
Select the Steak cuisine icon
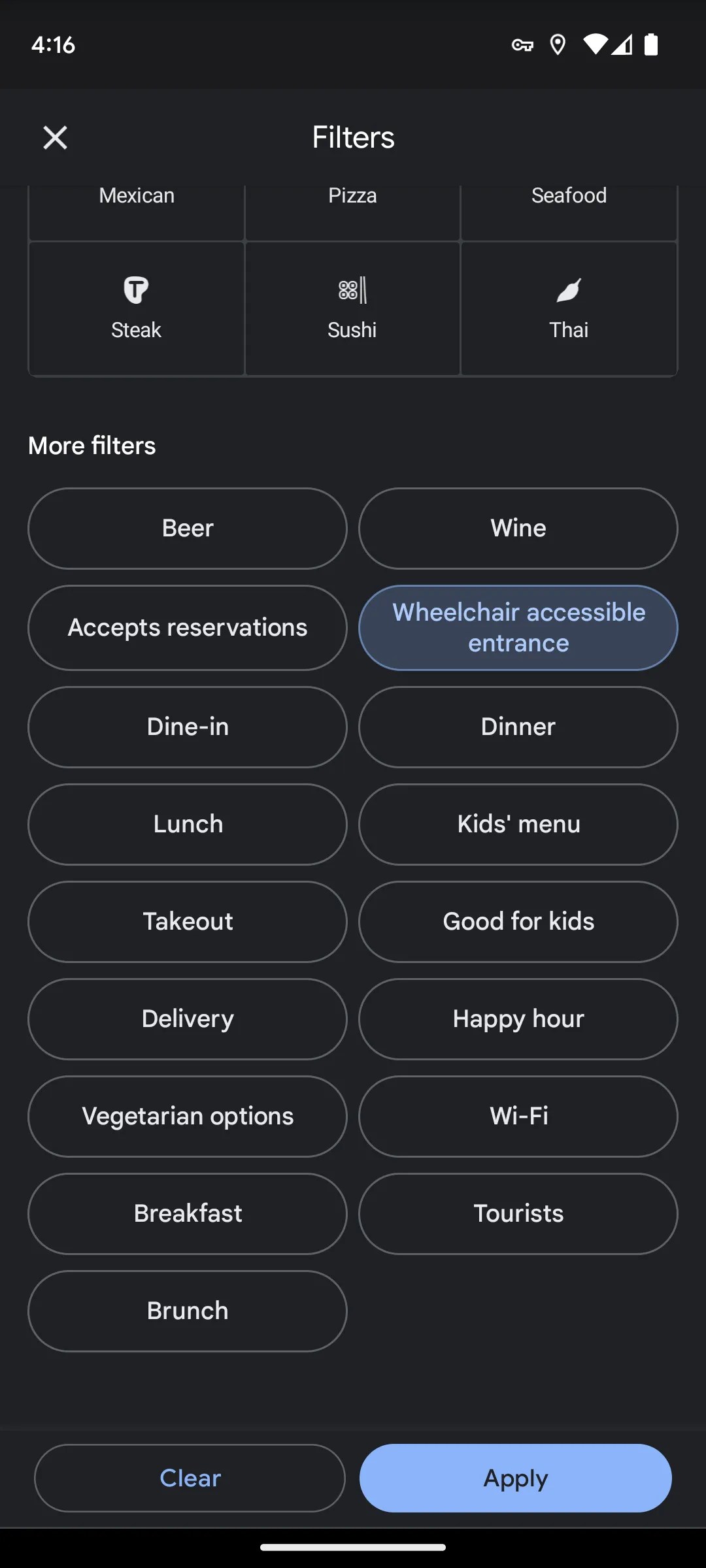[x=135, y=290]
